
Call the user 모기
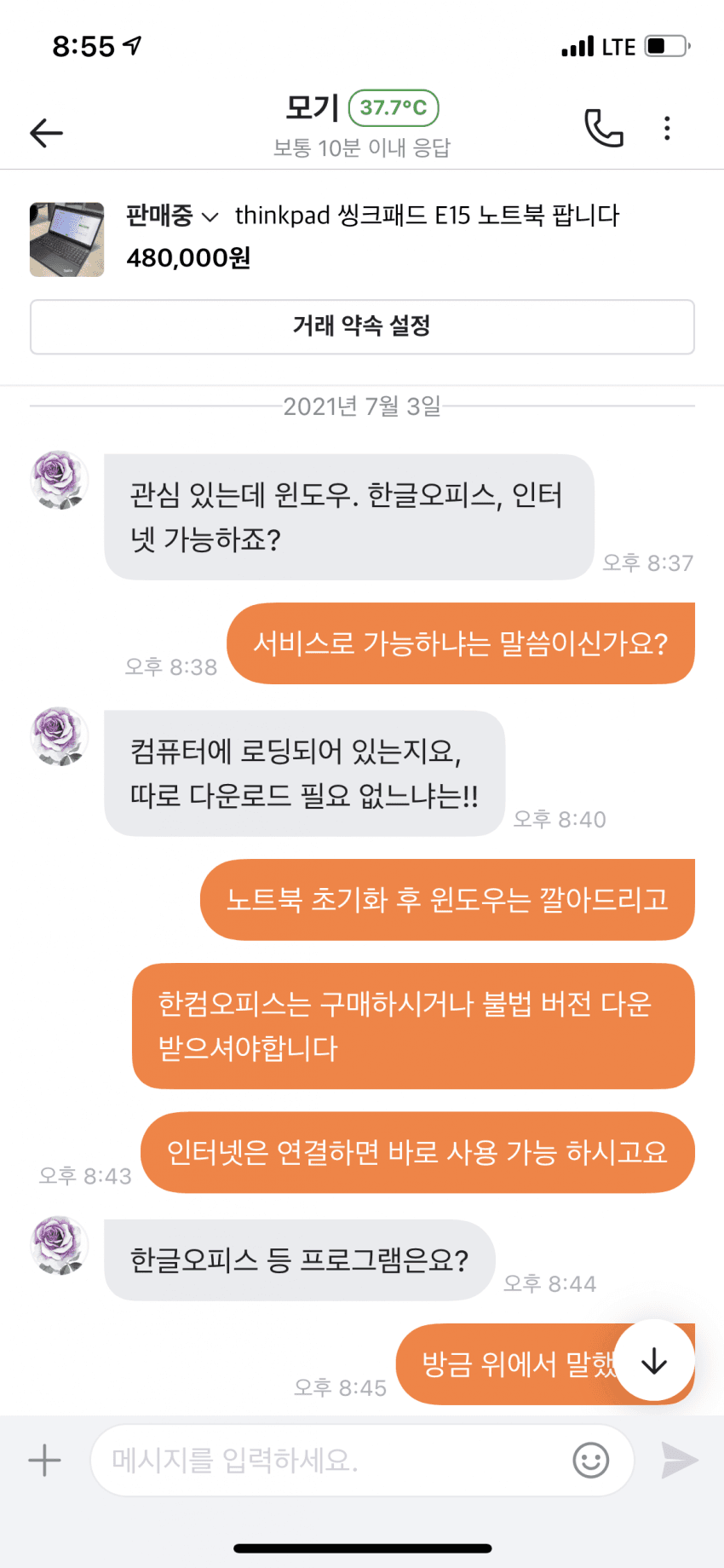603,129
